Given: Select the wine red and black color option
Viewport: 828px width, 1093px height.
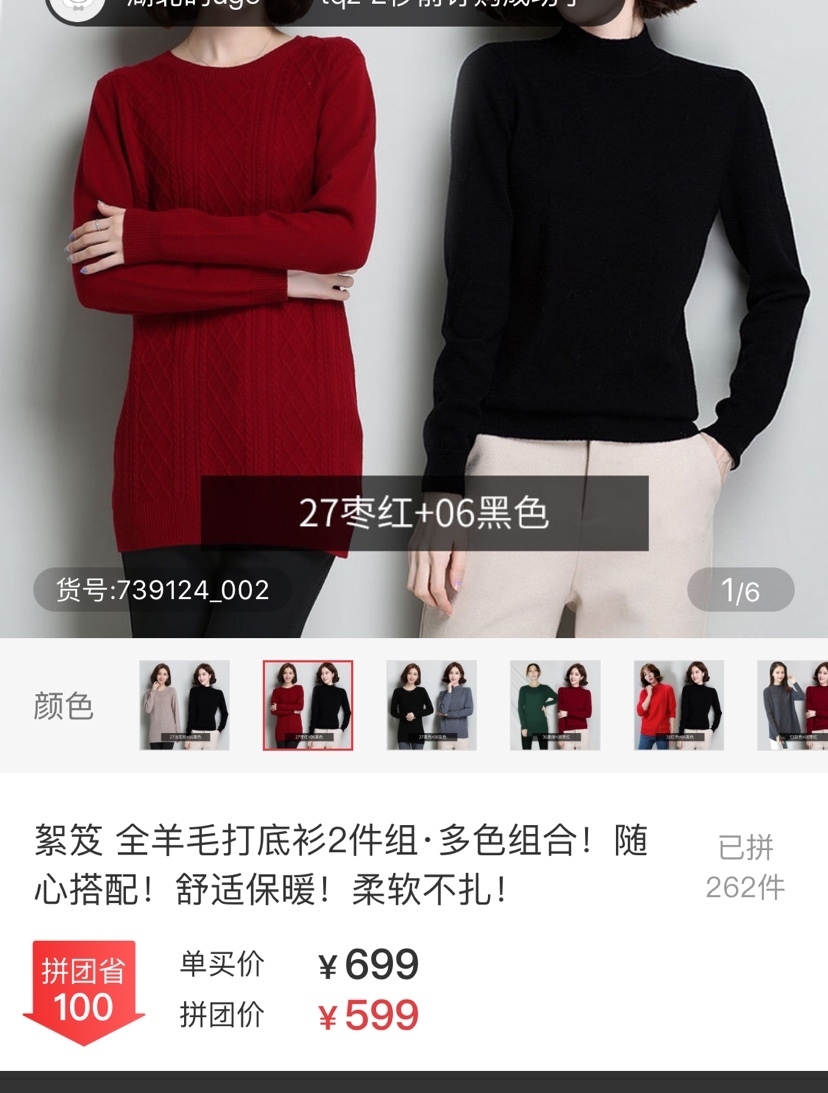Looking at the screenshot, I should click(x=308, y=705).
